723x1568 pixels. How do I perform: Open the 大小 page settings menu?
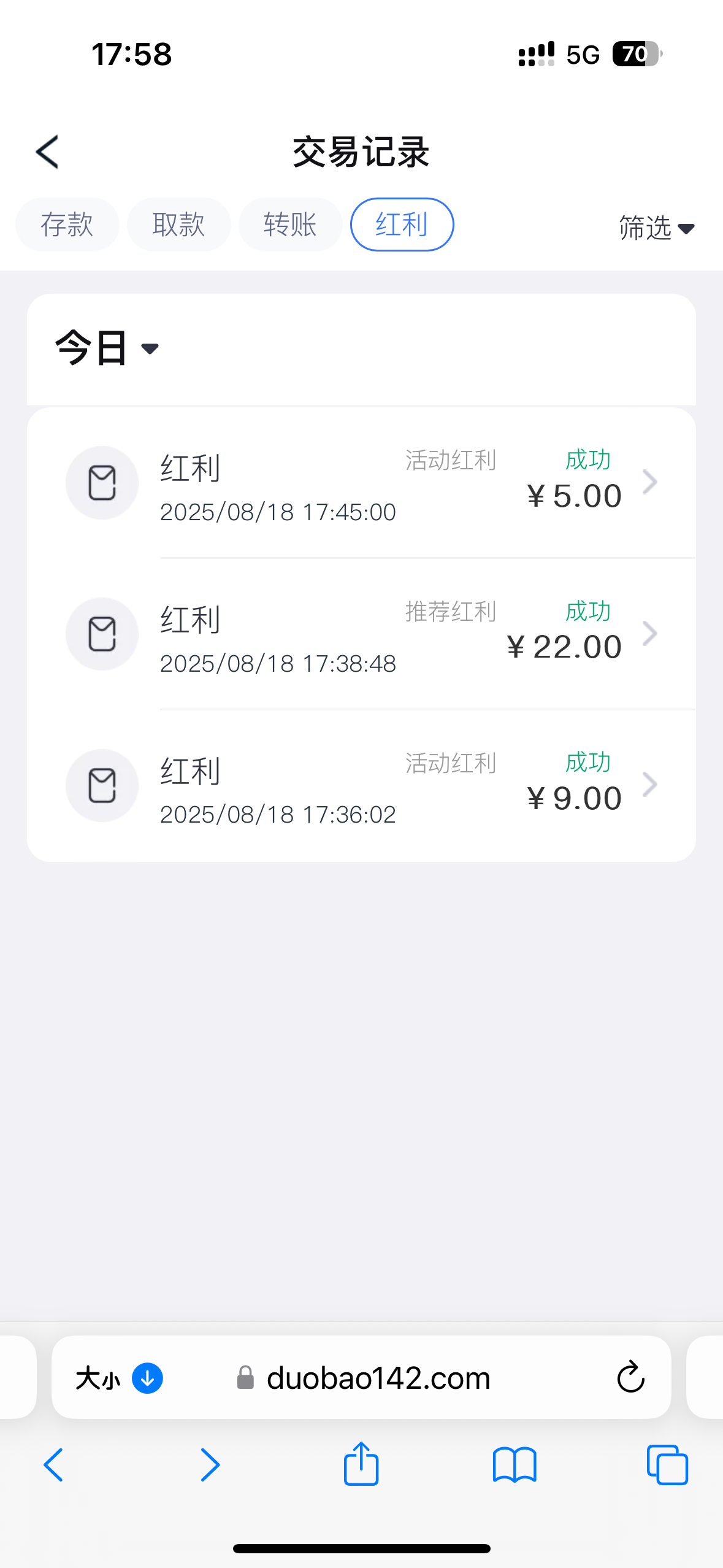click(x=98, y=1378)
